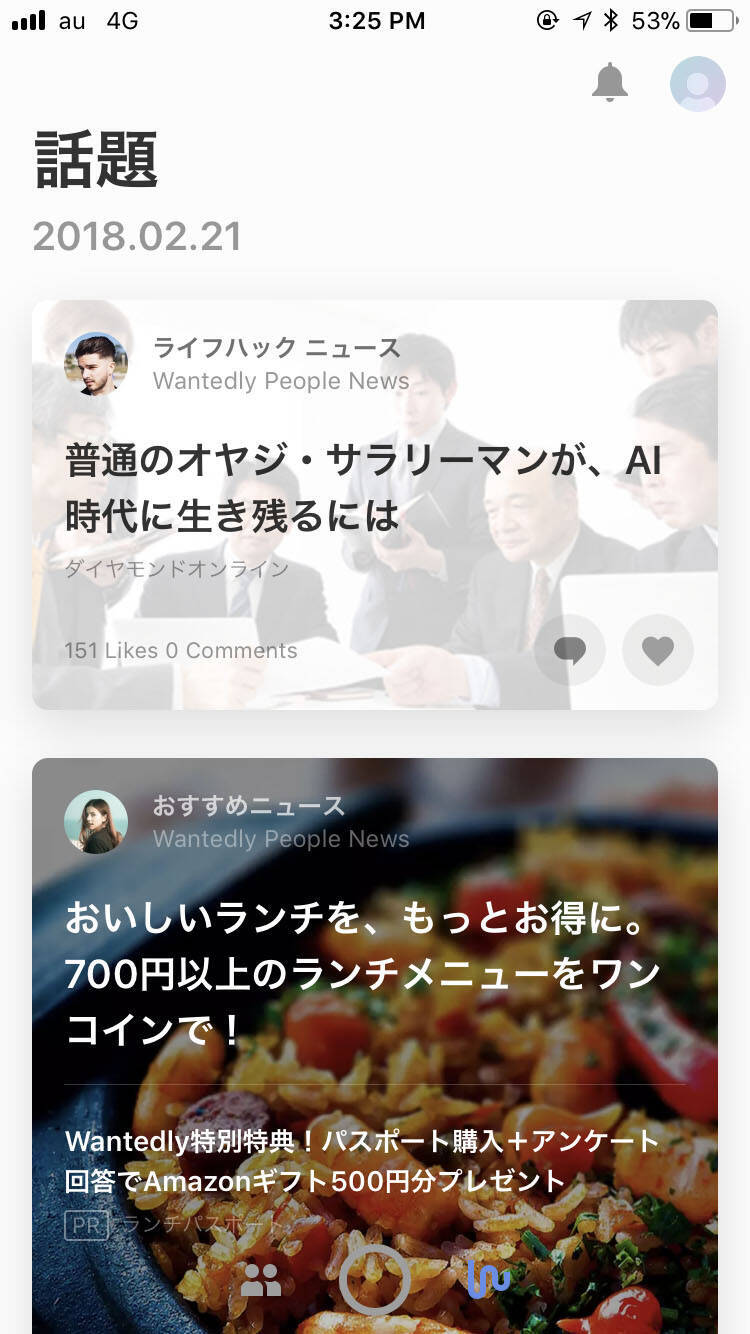Open your profile avatar
The width and height of the screenshot is (750, 1334).
coord(697,84)
